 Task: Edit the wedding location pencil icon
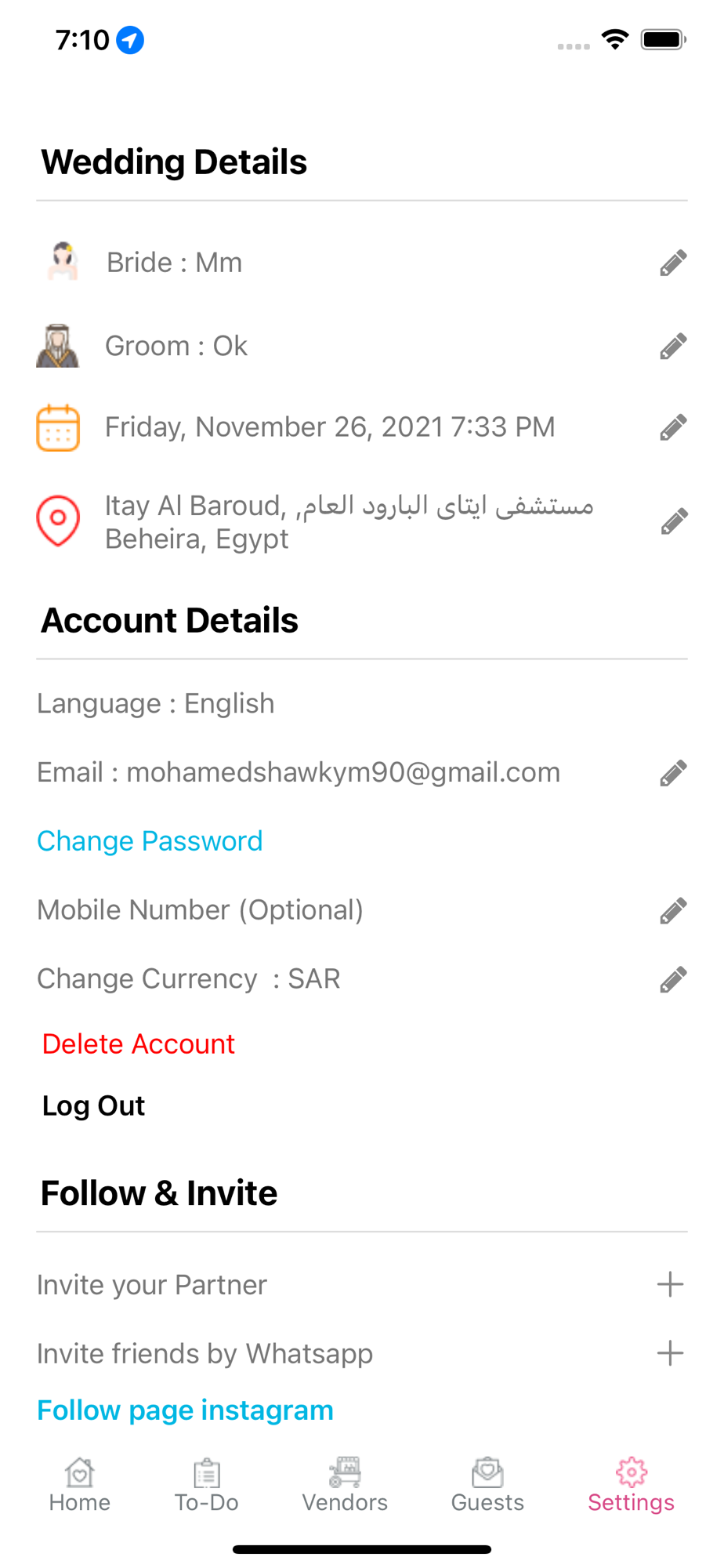[x=674, y=521]
